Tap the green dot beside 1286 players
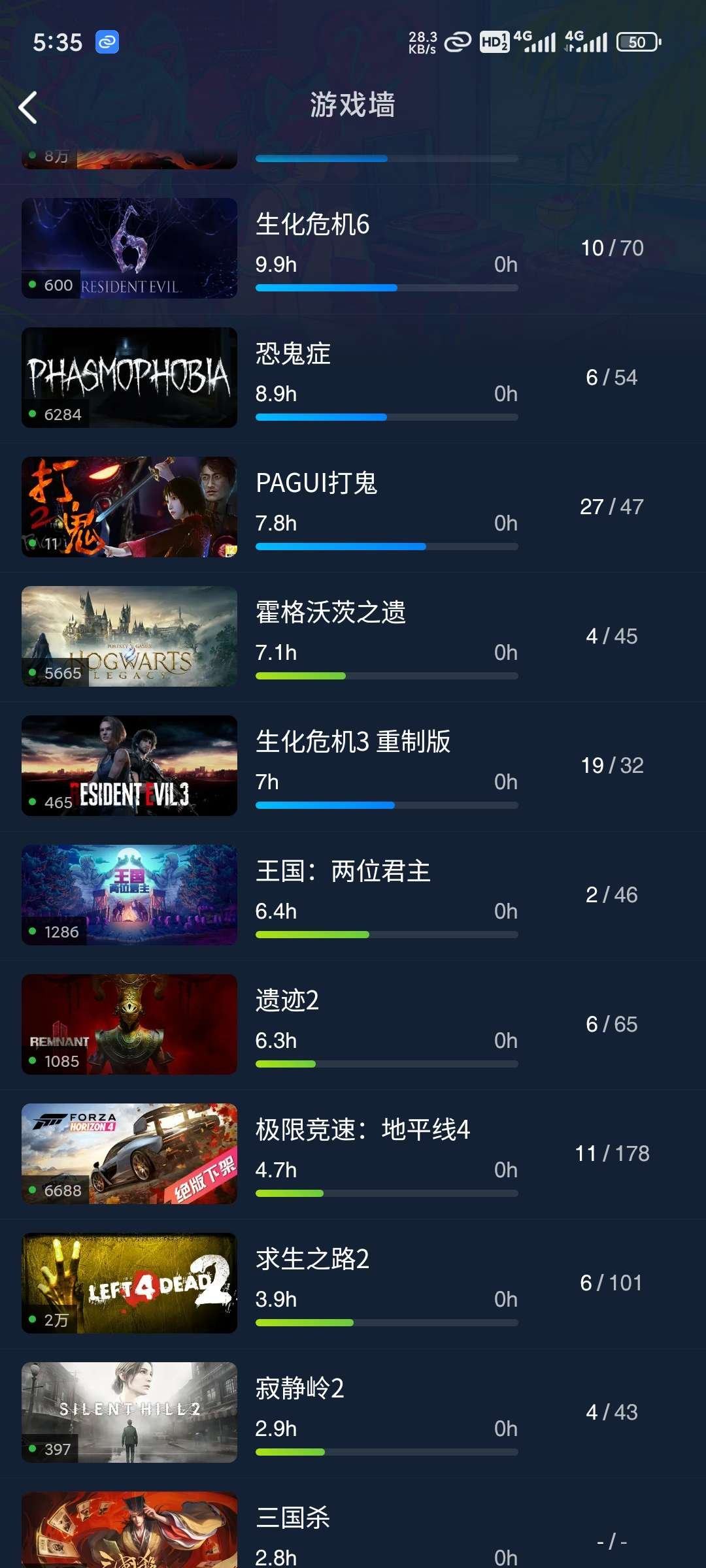Viewport: 706px width, 1568px height. pos(31,932)
